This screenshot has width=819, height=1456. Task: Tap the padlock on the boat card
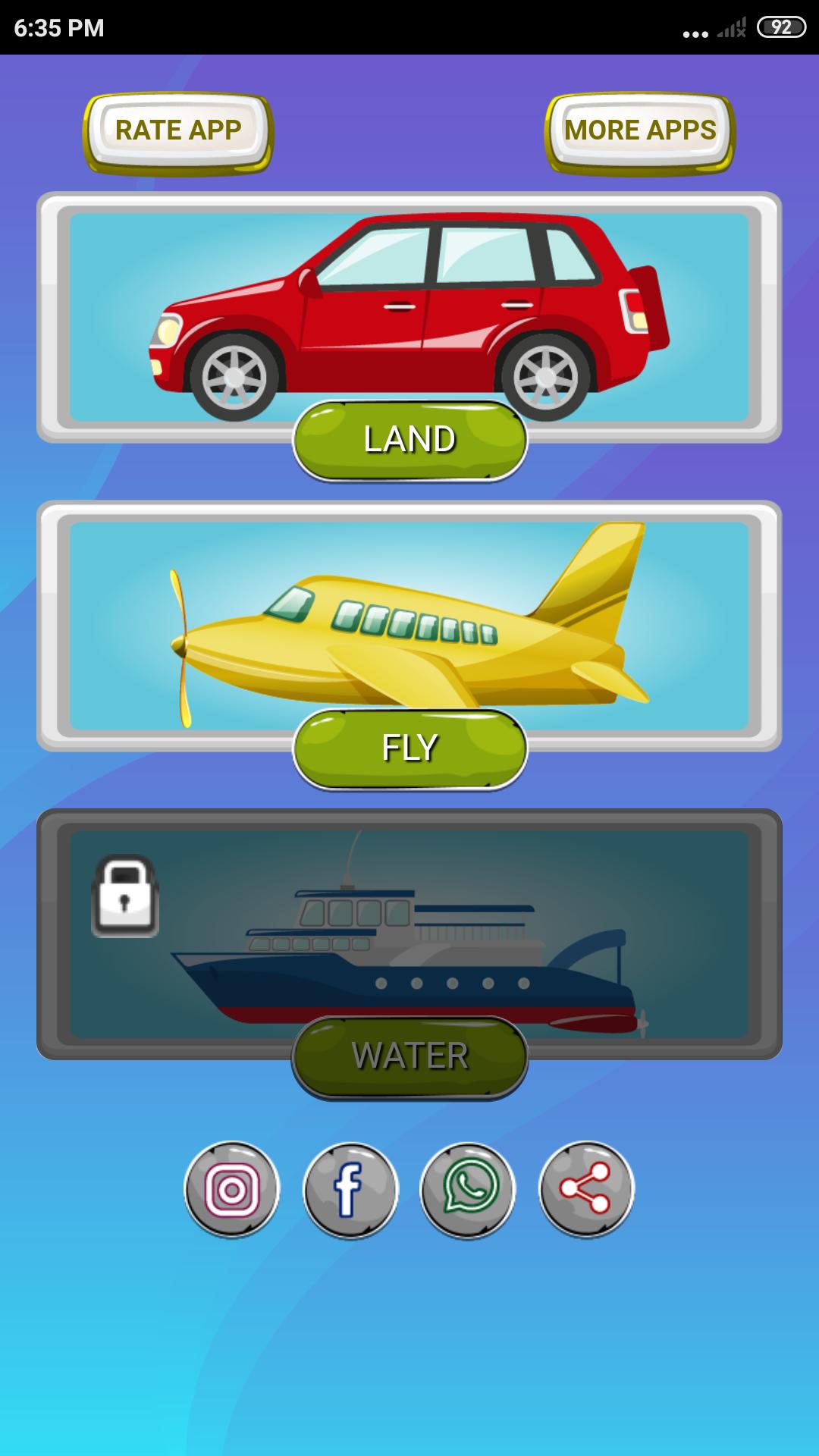pos(125,896)
